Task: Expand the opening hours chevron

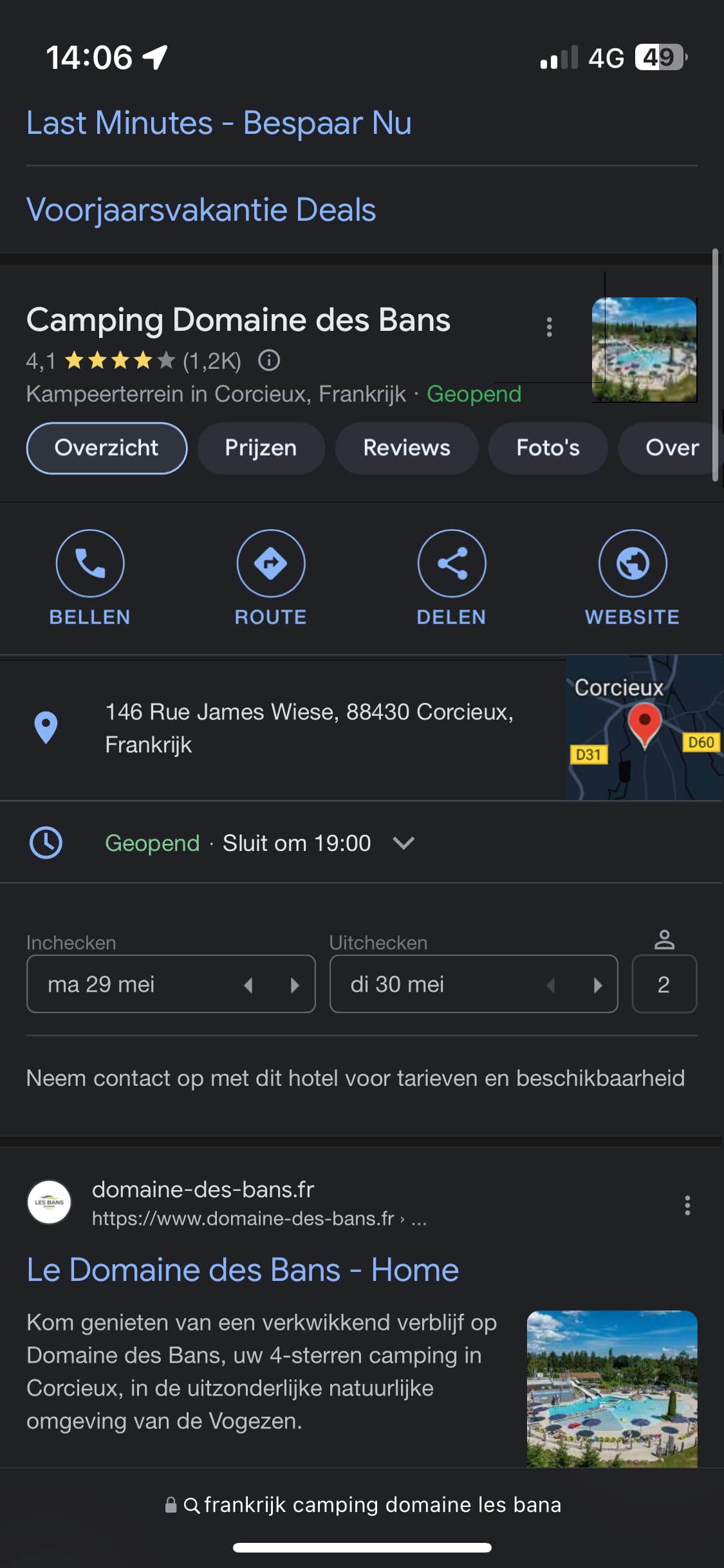Action: tap(404, 843)
